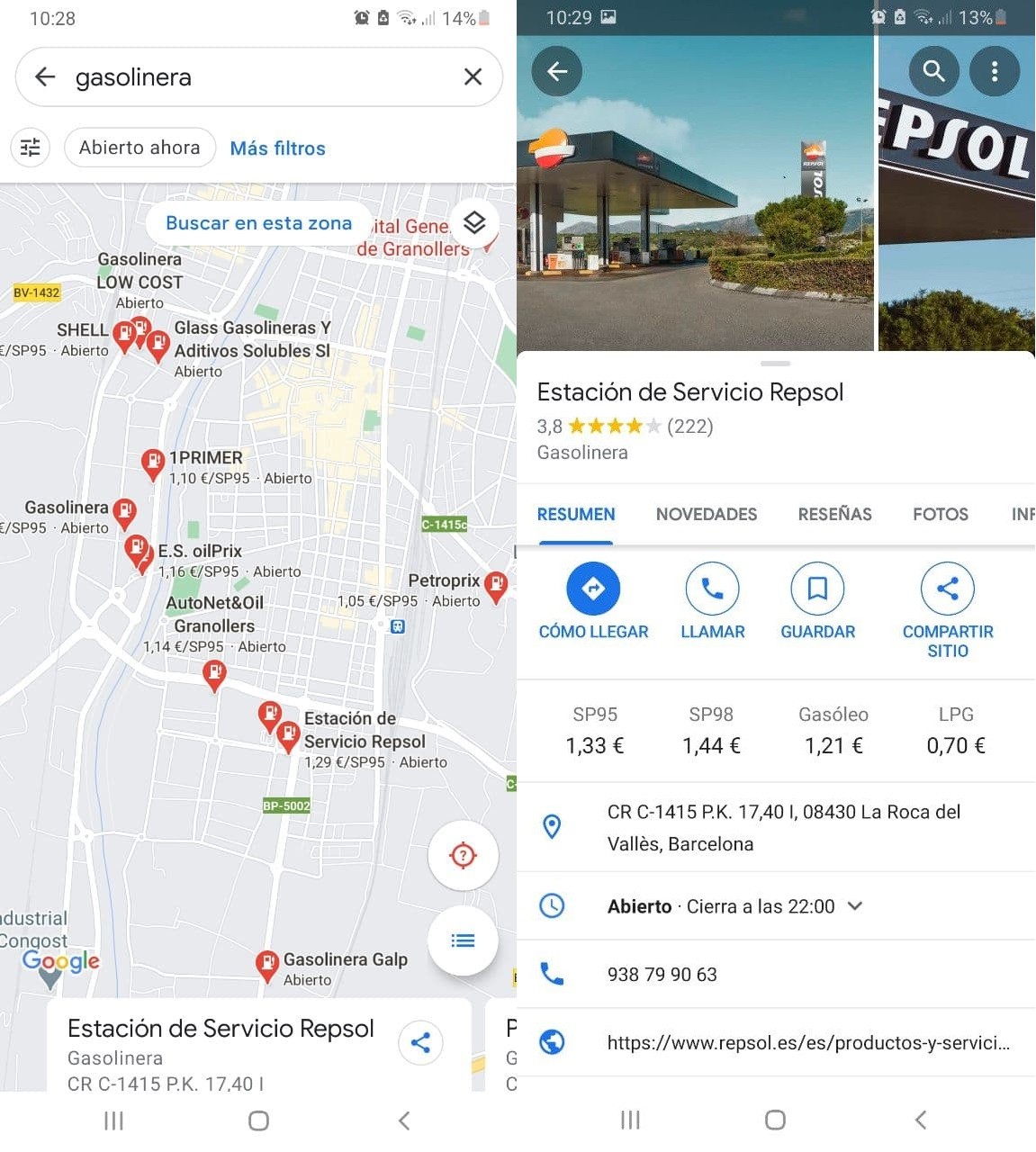The height and width of the screenshot is (1152, 1036).
Task: Show results as a list
Action: pyautogui.click(x=463, y=940)
